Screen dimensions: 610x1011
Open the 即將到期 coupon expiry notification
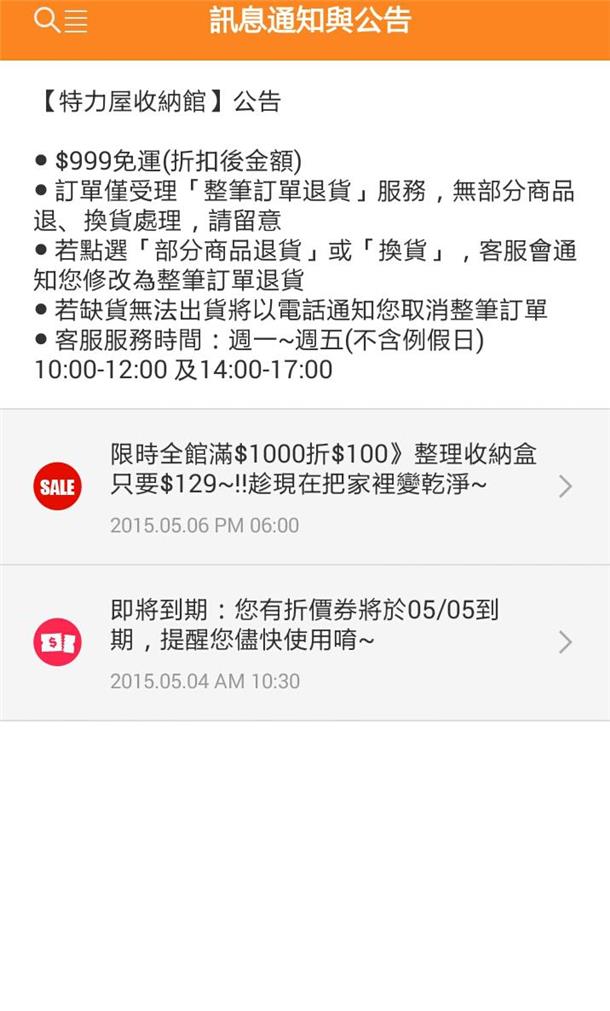(x=305, y=643)
